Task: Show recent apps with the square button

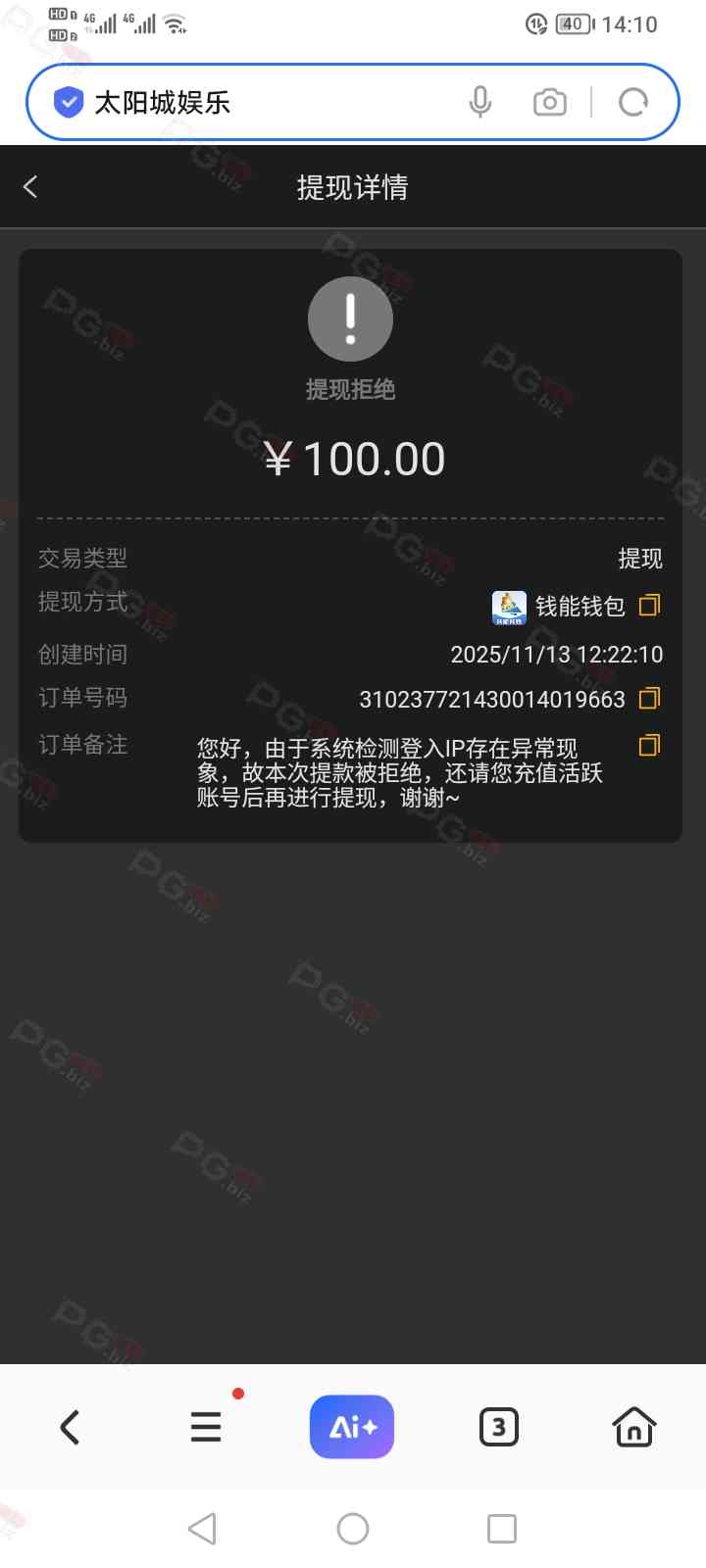Action: [502, 1529]
